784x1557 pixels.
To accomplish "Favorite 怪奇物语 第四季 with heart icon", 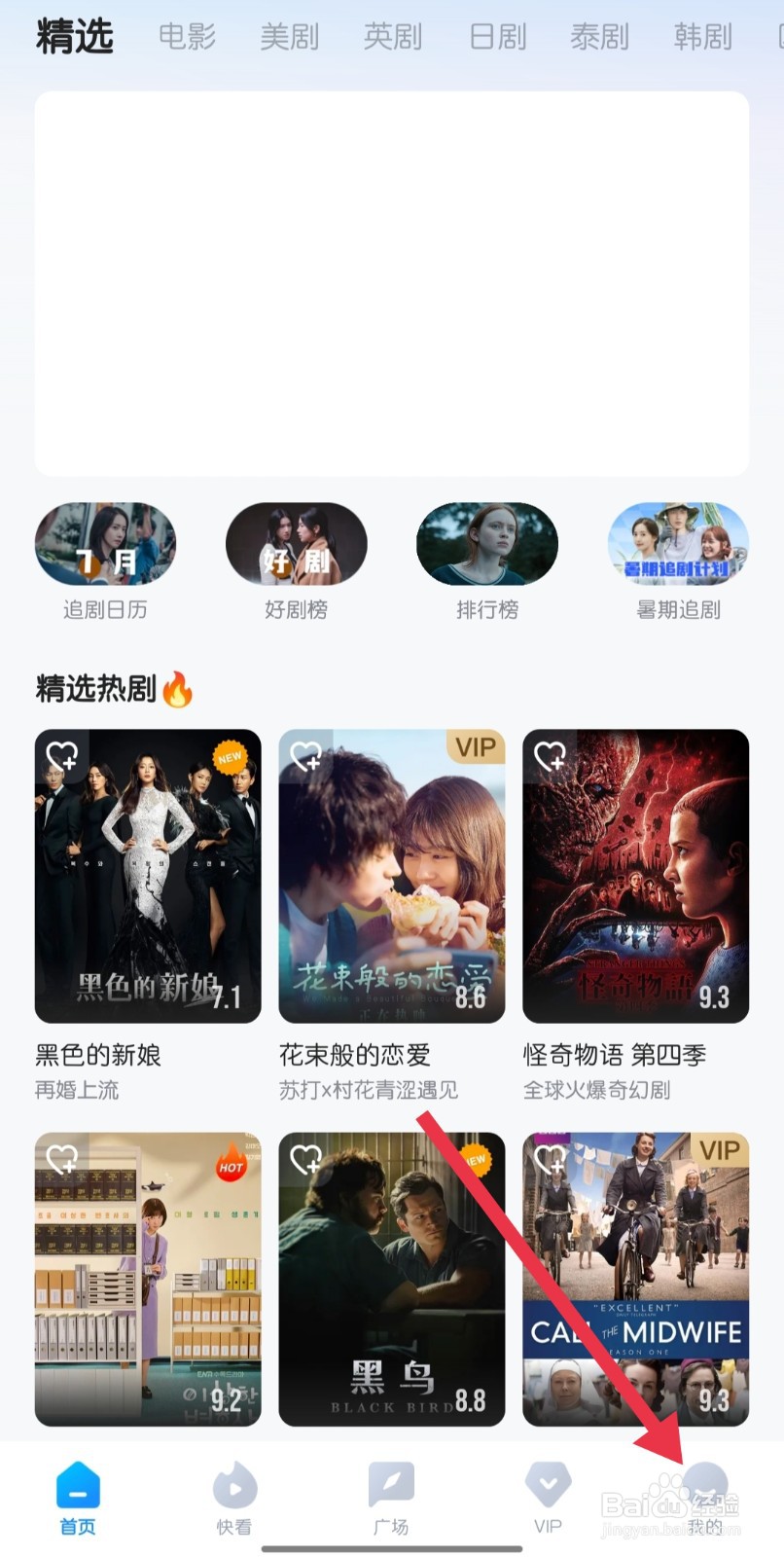I will (x=551, y=755).
